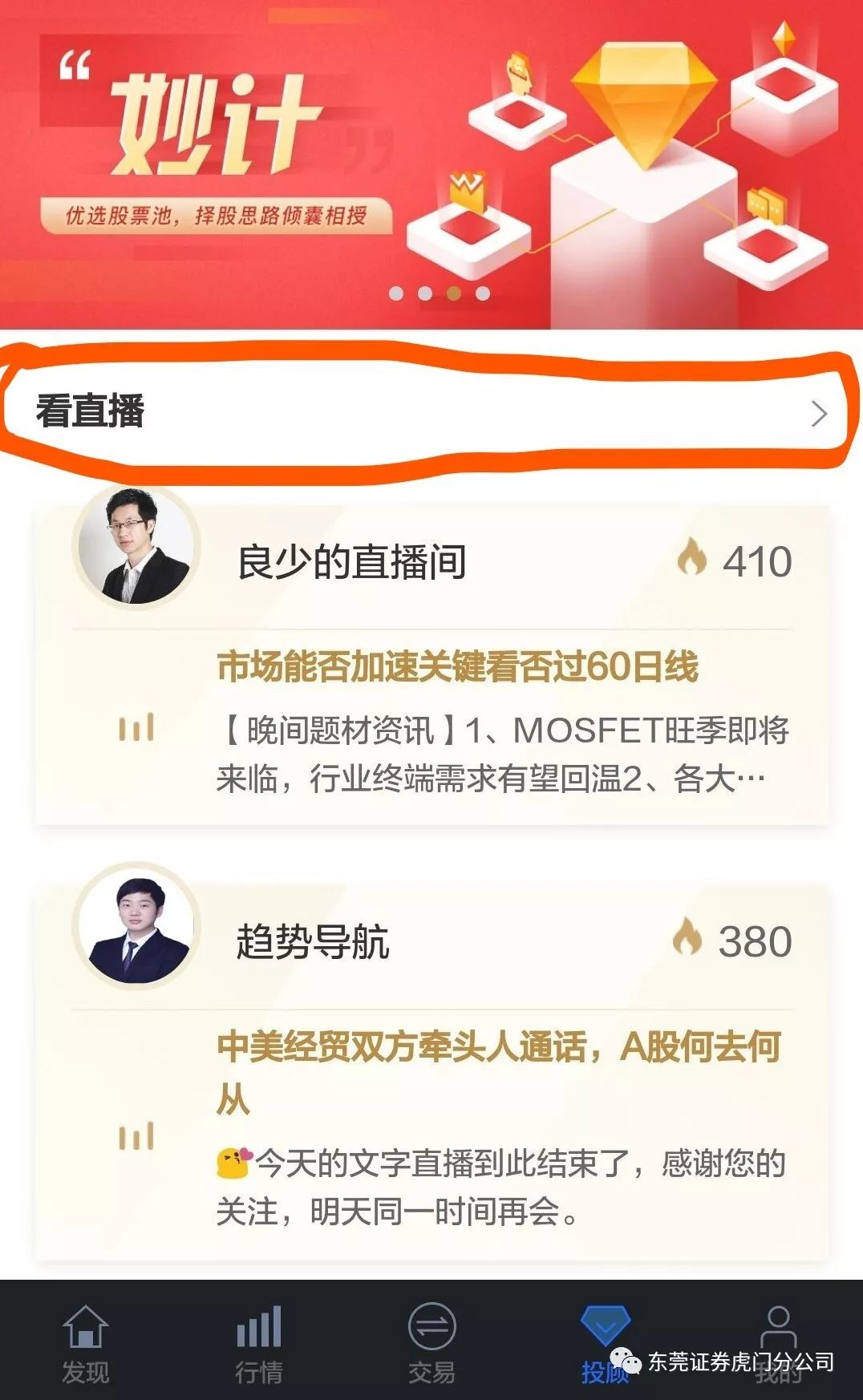Expand the 看直播 section via its chevron
This screenshot has height=1400, width=863.
coord(820,415)
